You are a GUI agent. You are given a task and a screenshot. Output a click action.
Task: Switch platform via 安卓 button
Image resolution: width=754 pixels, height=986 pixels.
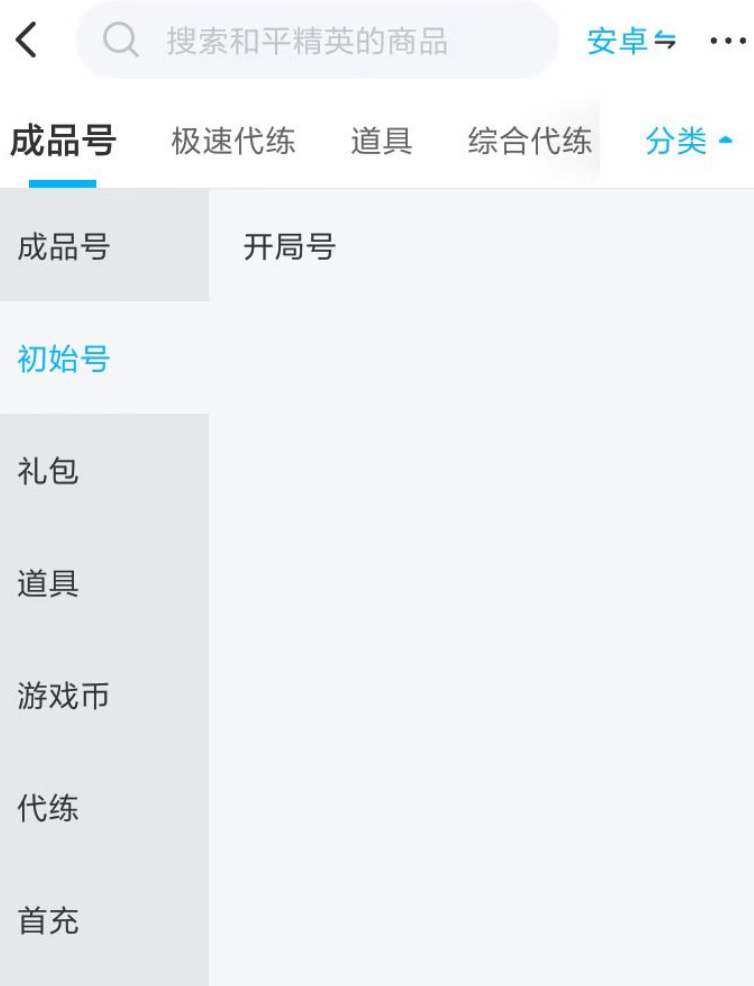631,41
